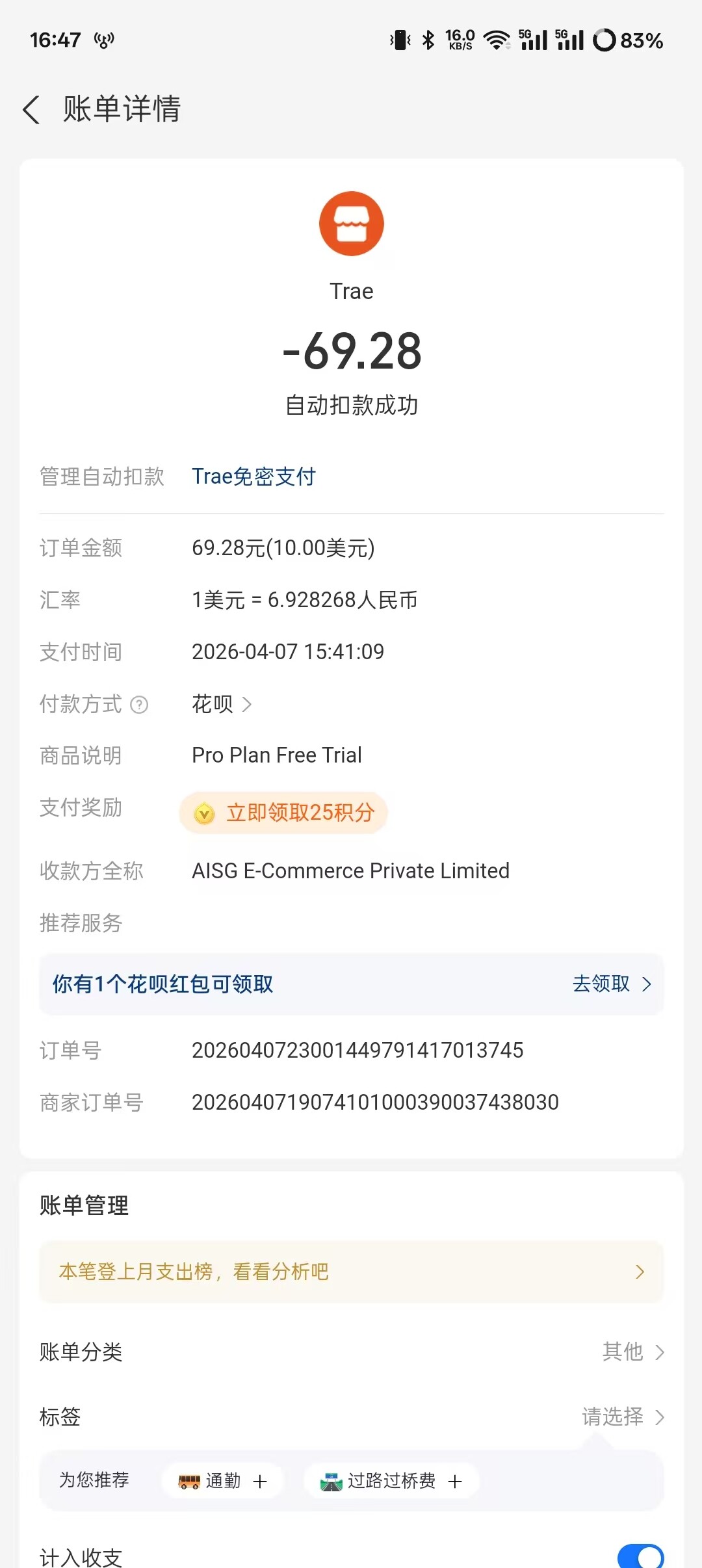Open Trae免密支付 auto-deduction management link
702x1568 pixels.
pyautogui.click(x=253, y=477)
